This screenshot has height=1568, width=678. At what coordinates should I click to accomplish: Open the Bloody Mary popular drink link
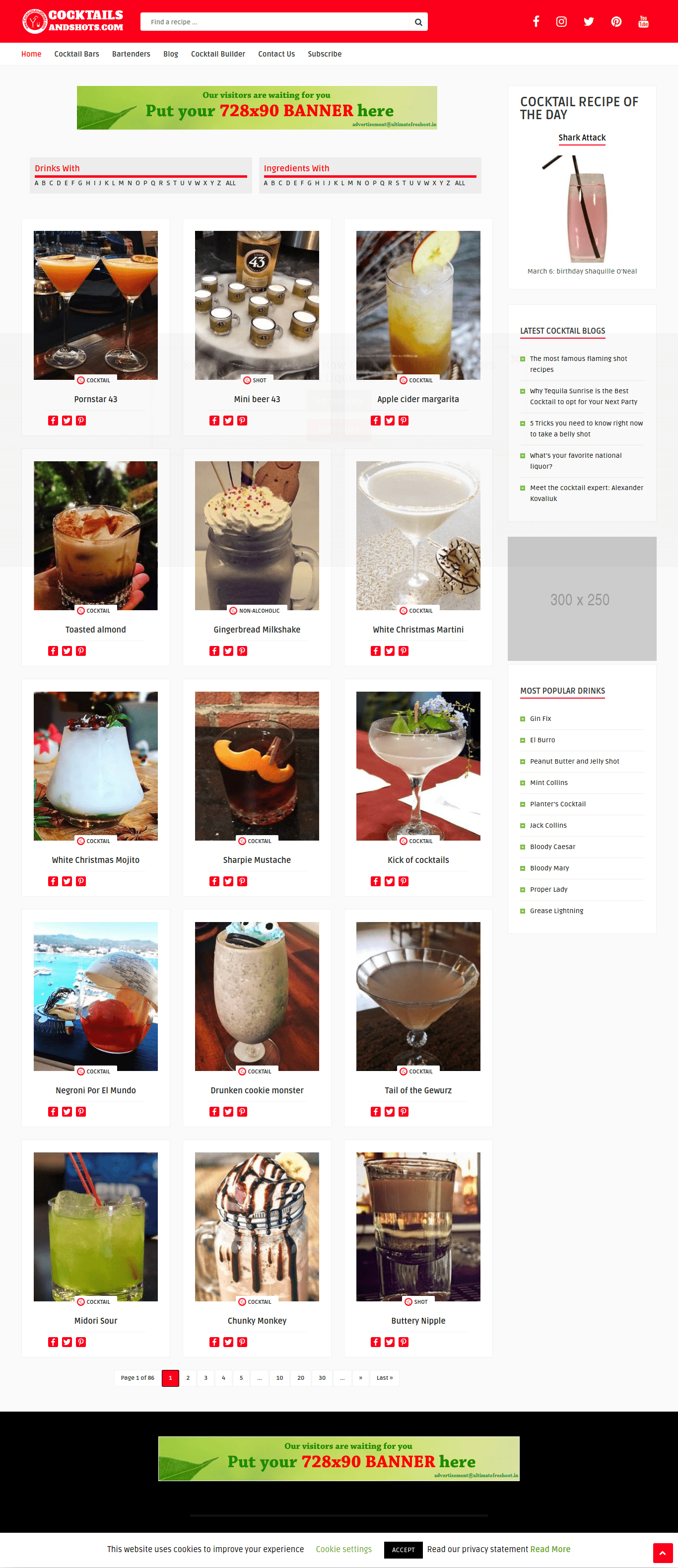(x=549, y=868)
